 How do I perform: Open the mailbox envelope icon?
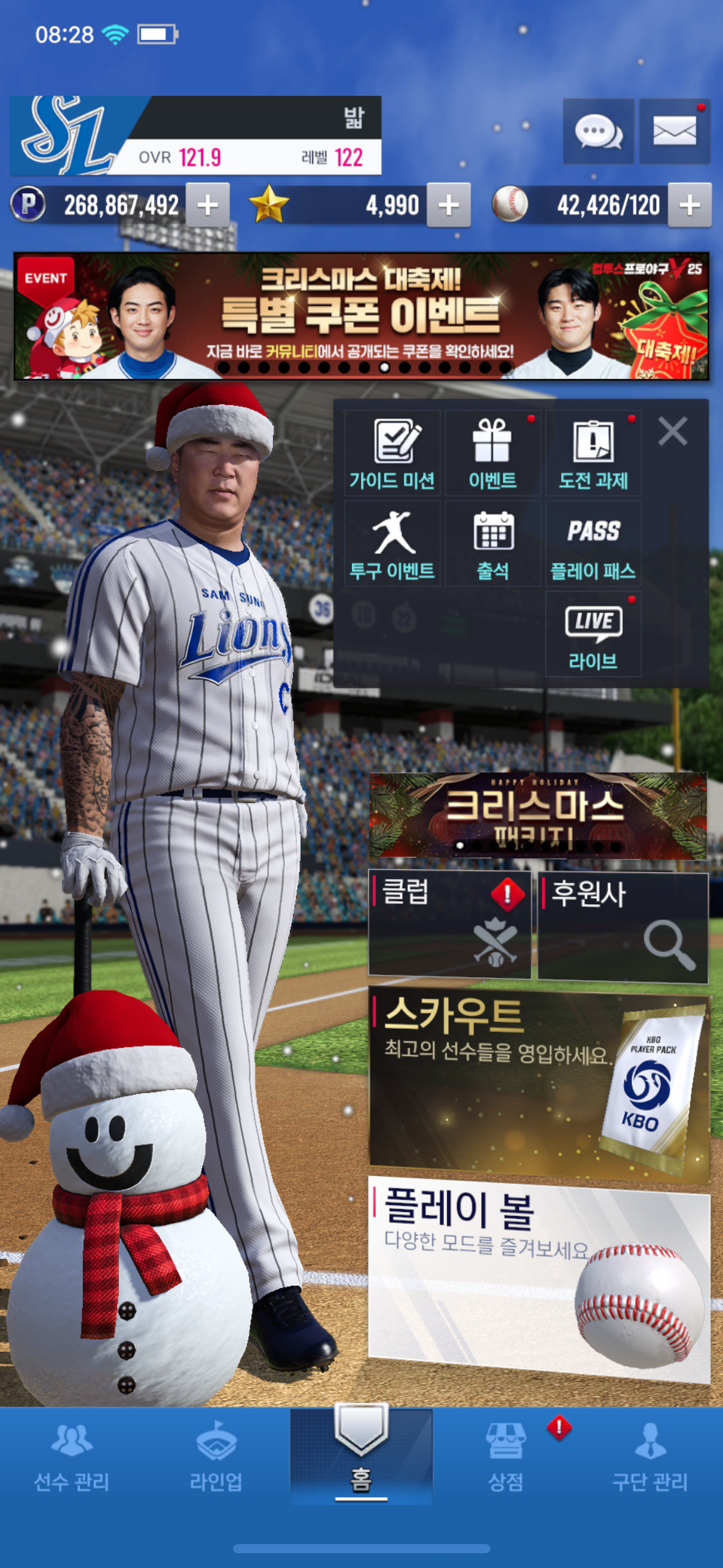674,131
